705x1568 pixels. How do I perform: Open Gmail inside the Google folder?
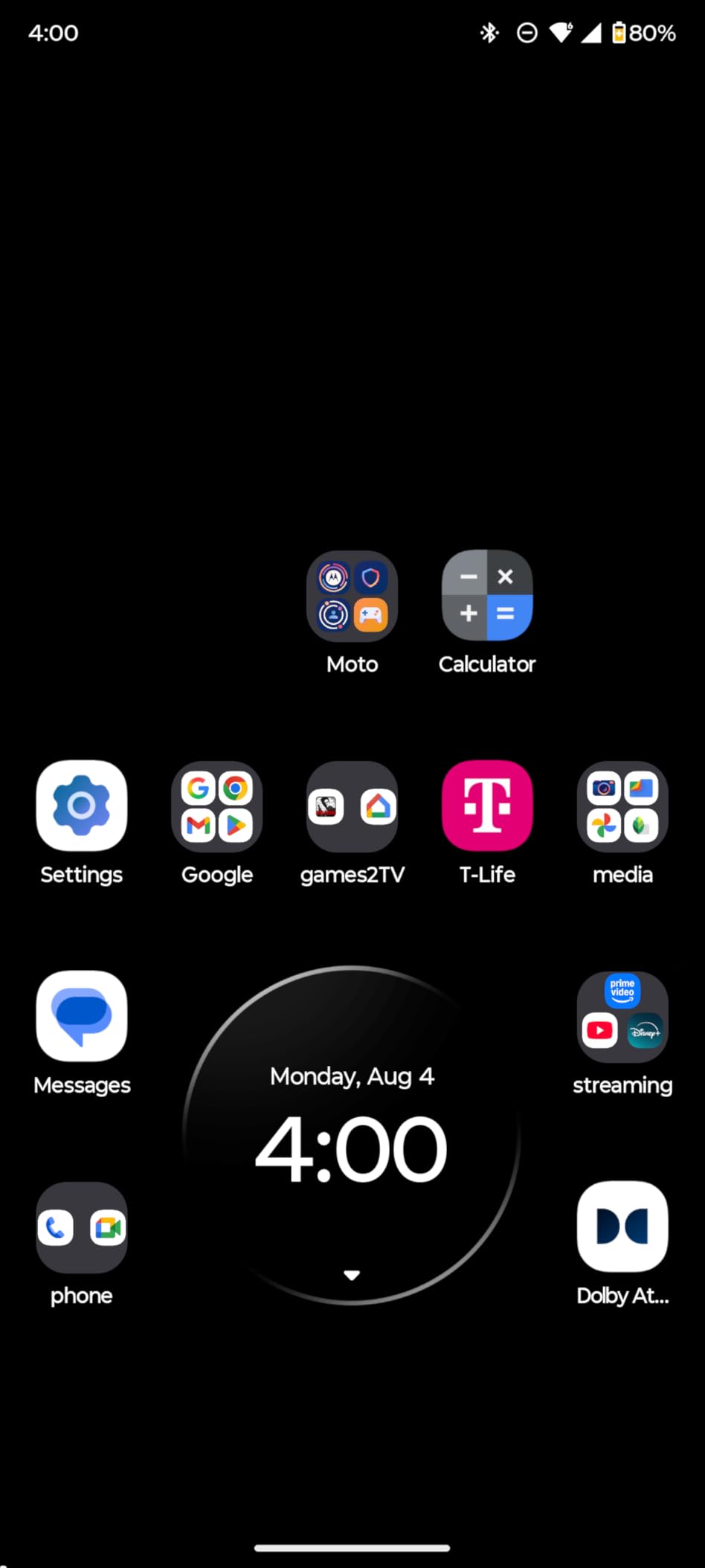[198, 826]
